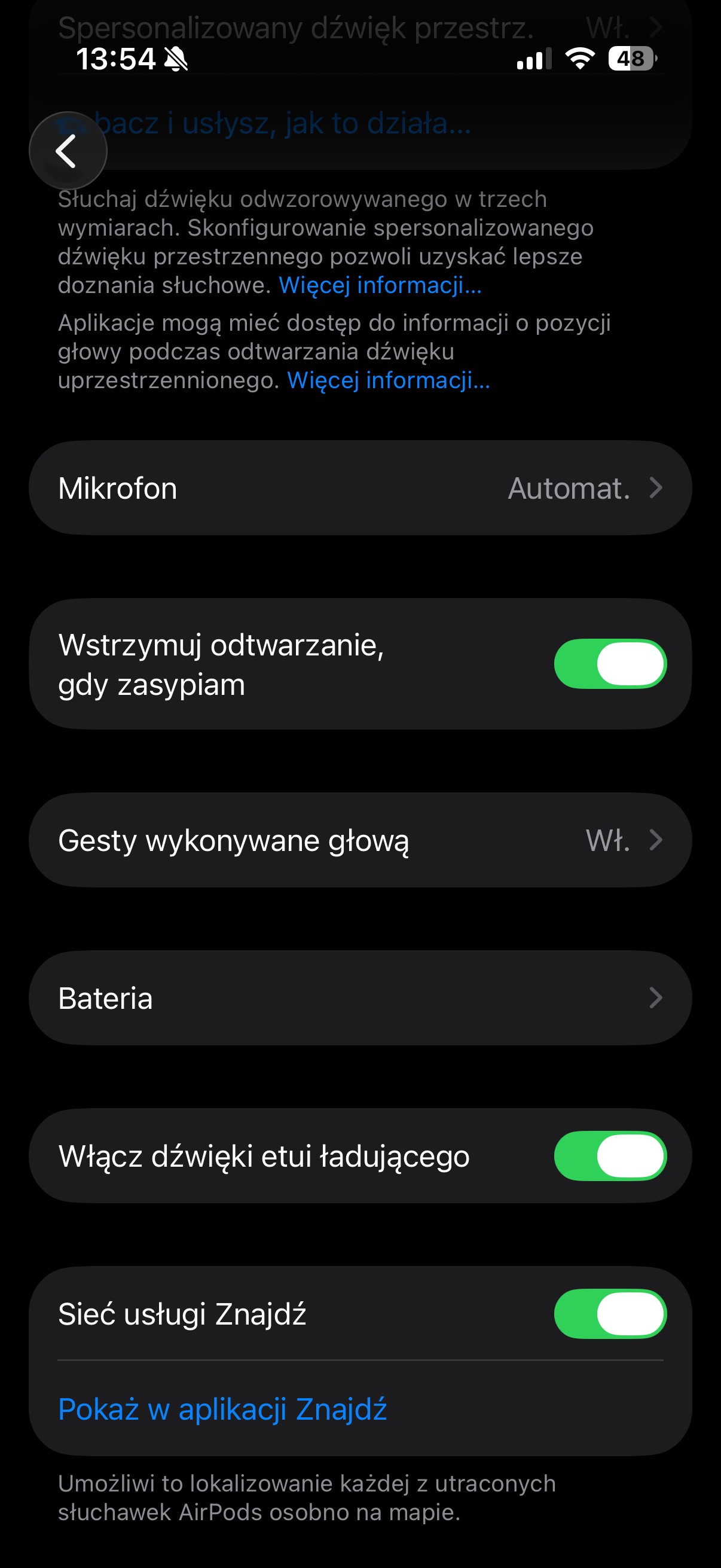Image resolution: width=721 pixels, height=1568 pixels.
Task: Tap Pokaż w aplikacji Znajdź
Action: 222,1409
